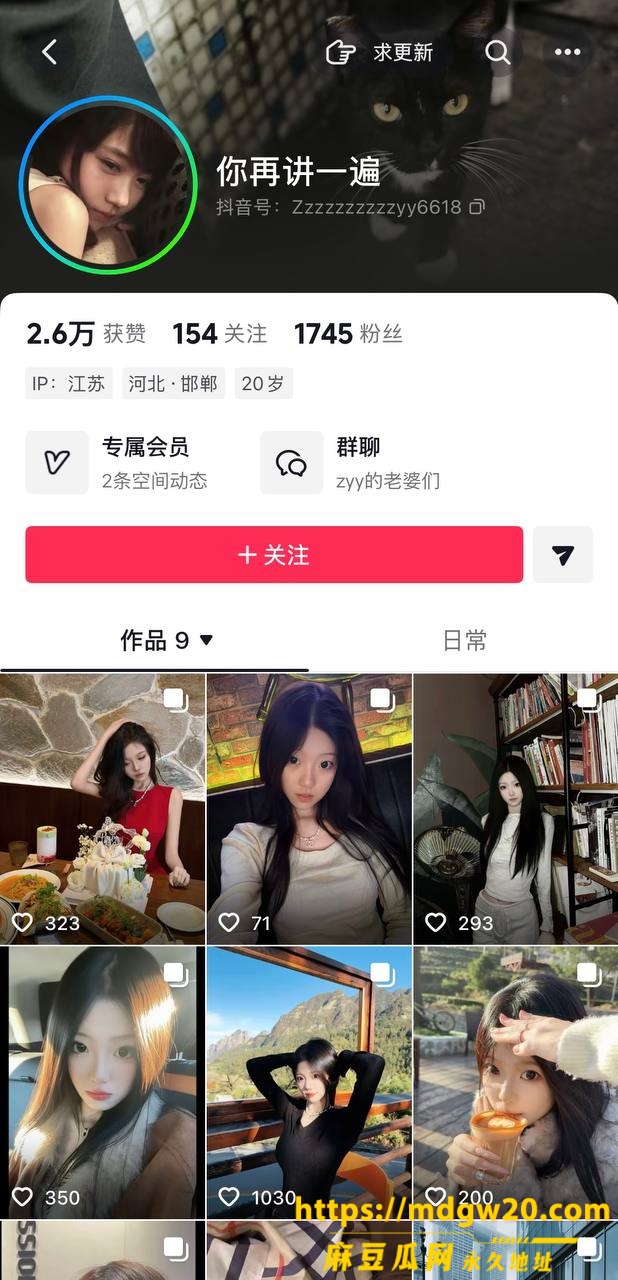Image resolution: width=618 pixels, height=1280 pixels.
Task: Tap the 求更新 request update button
Action: 380,52
